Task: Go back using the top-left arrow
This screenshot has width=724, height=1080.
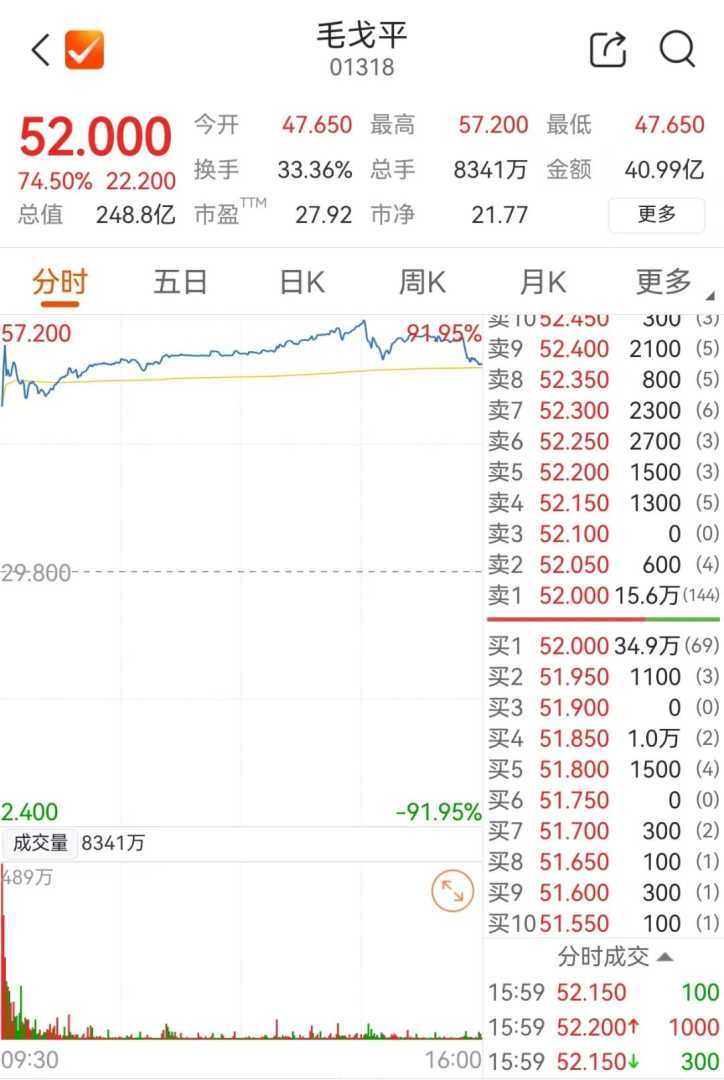Action: tap(40, 49)
